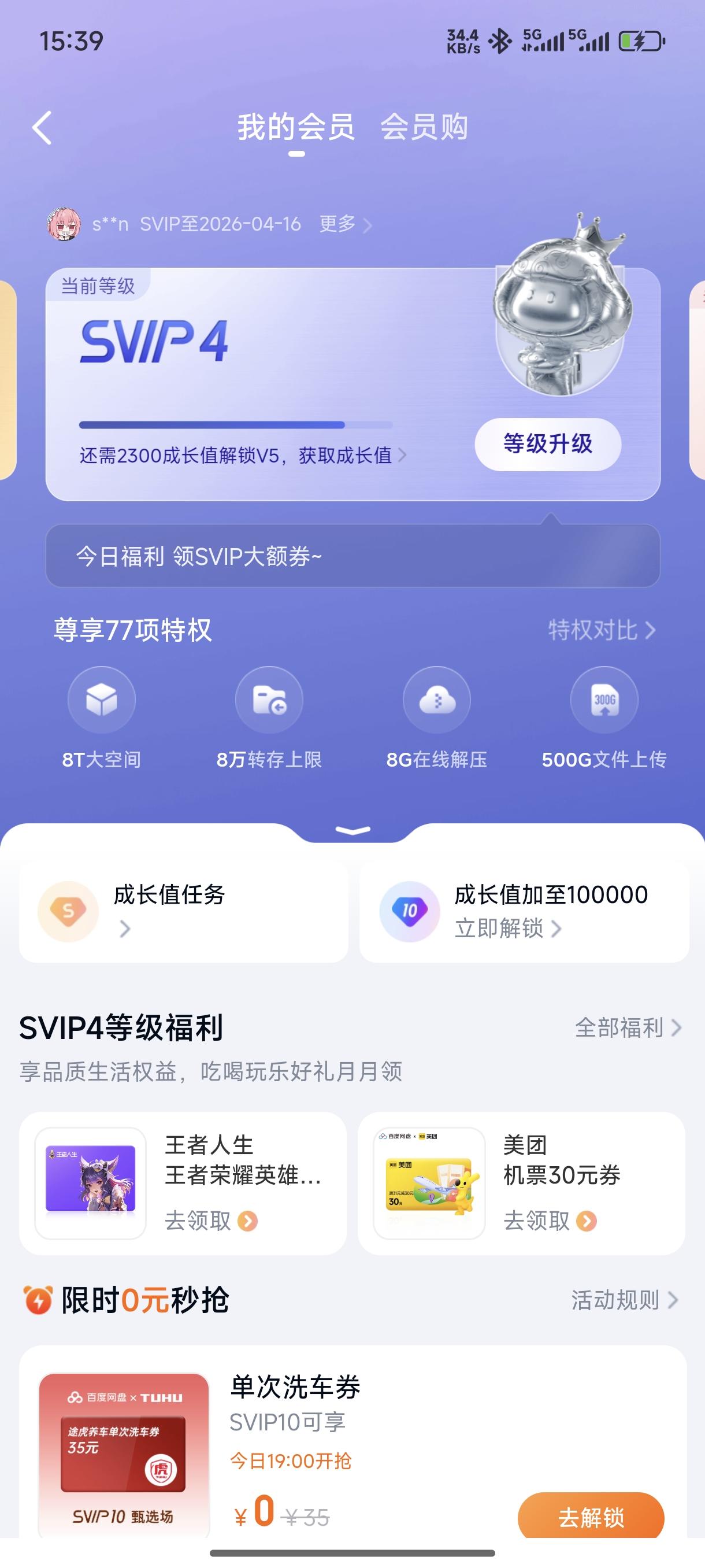Select the 我的会员 tab

click(296, 128)
